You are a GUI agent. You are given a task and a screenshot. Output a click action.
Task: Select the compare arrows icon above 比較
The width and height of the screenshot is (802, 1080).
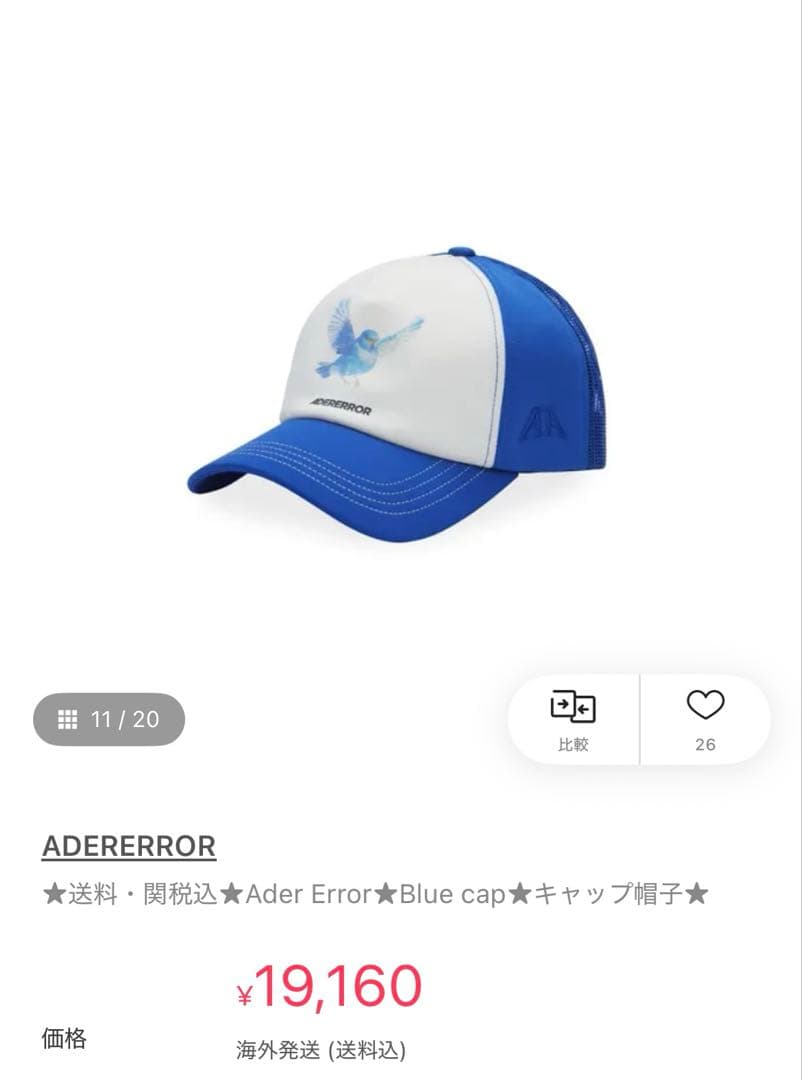pos(573,707)
